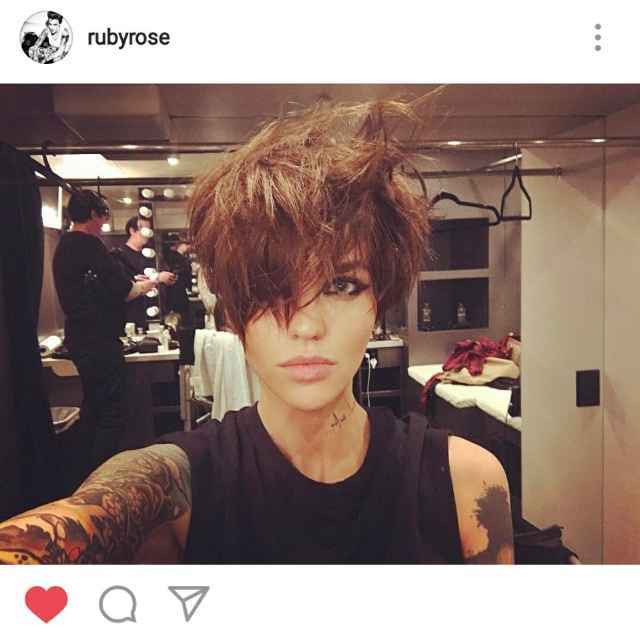Image resolution: width=640 pixels, height=640 pixels.
Task: Open the rubyrose username link
Action: (x=129, y=38)
